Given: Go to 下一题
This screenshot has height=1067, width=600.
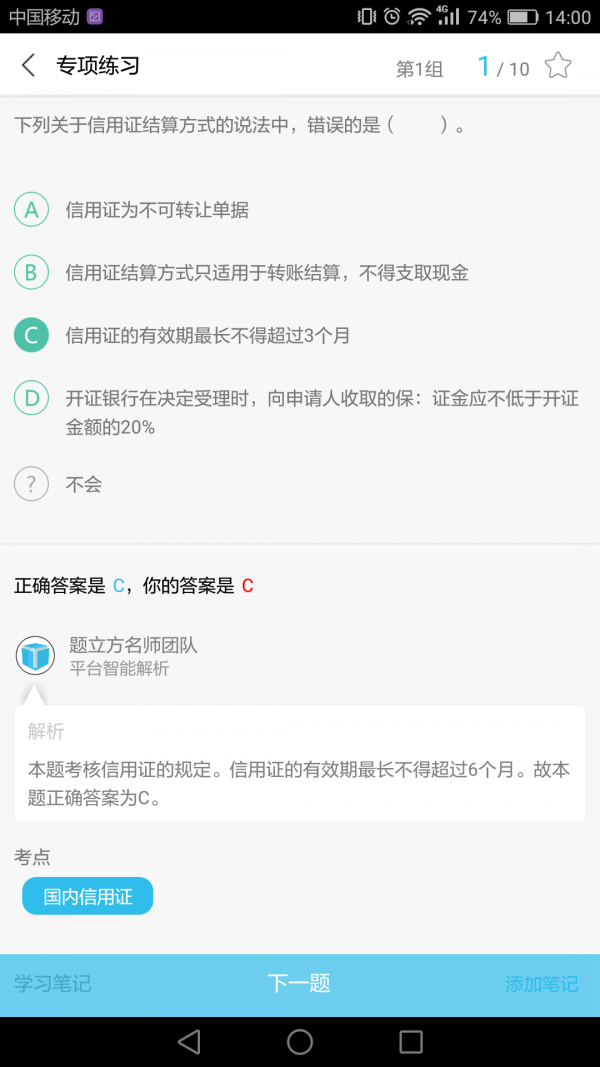Looking at the screenshot, I should coord(299,984).
